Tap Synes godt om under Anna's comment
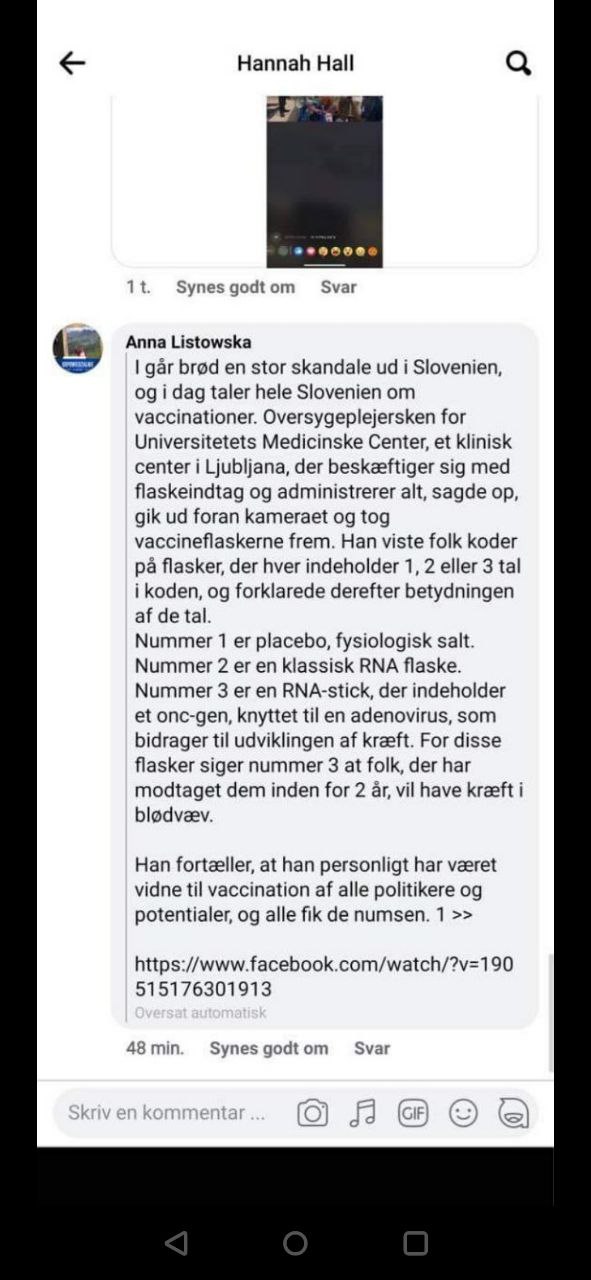This screenshot has width=591, height=1280. 268,1048
